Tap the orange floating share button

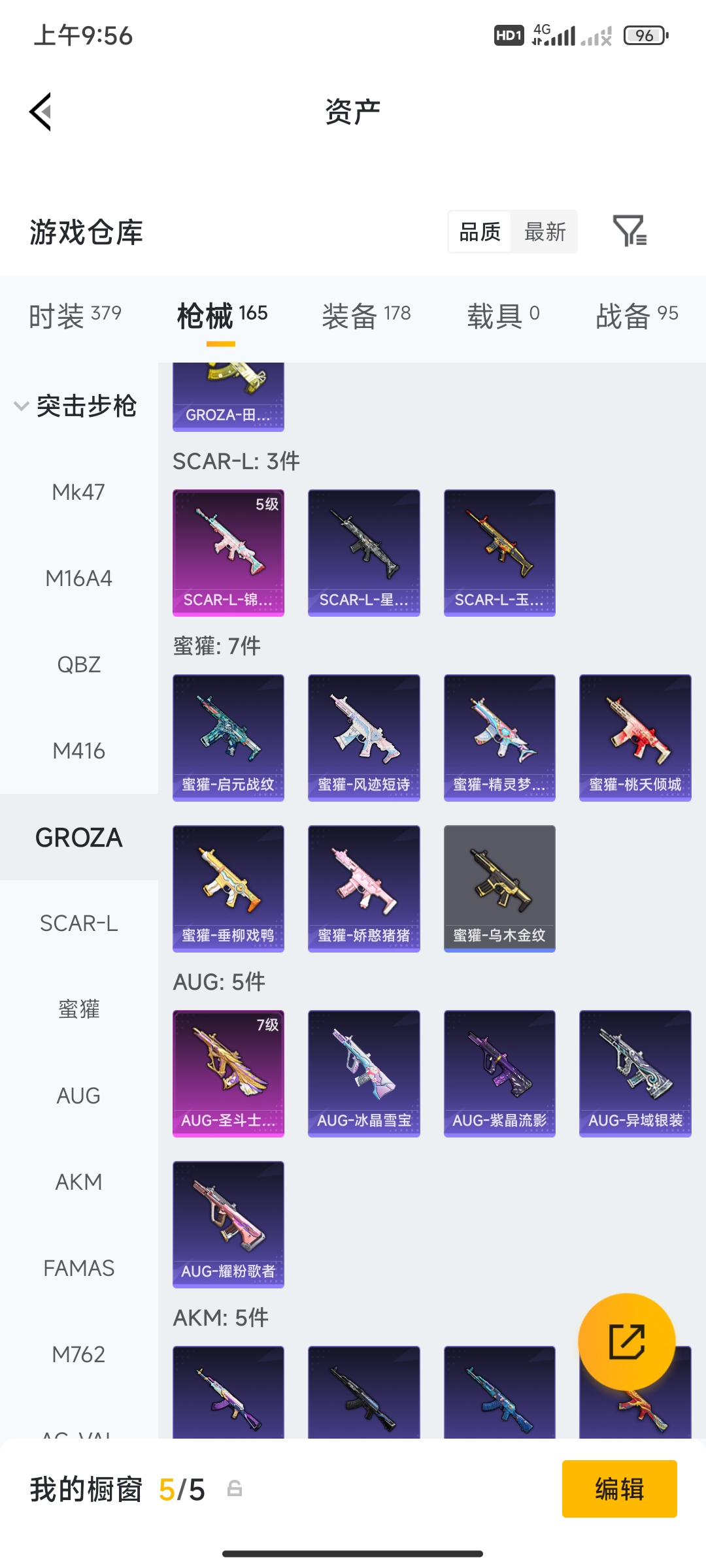click(x=626, y=1341)
